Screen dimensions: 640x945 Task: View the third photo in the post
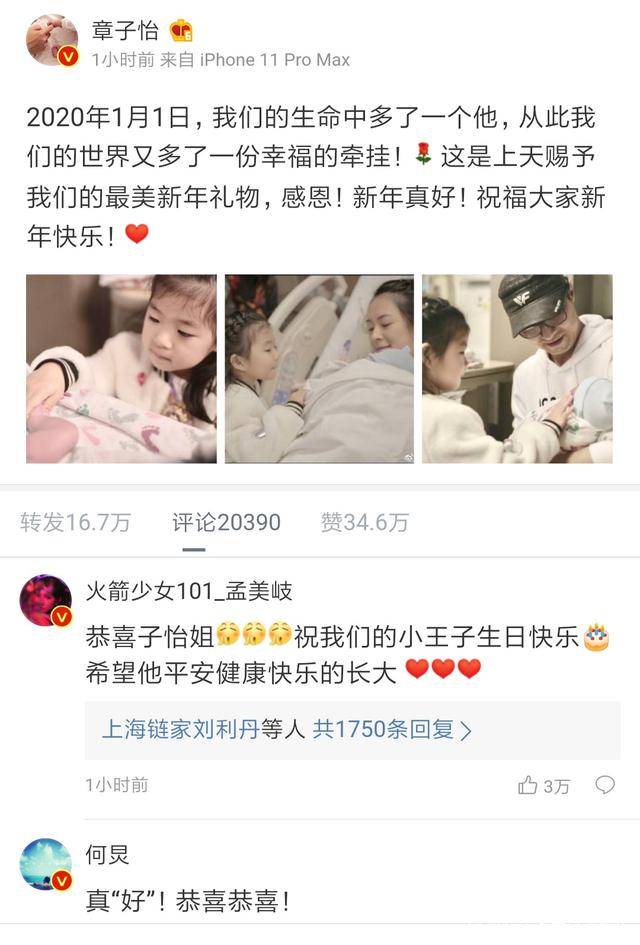click(517, 369)
